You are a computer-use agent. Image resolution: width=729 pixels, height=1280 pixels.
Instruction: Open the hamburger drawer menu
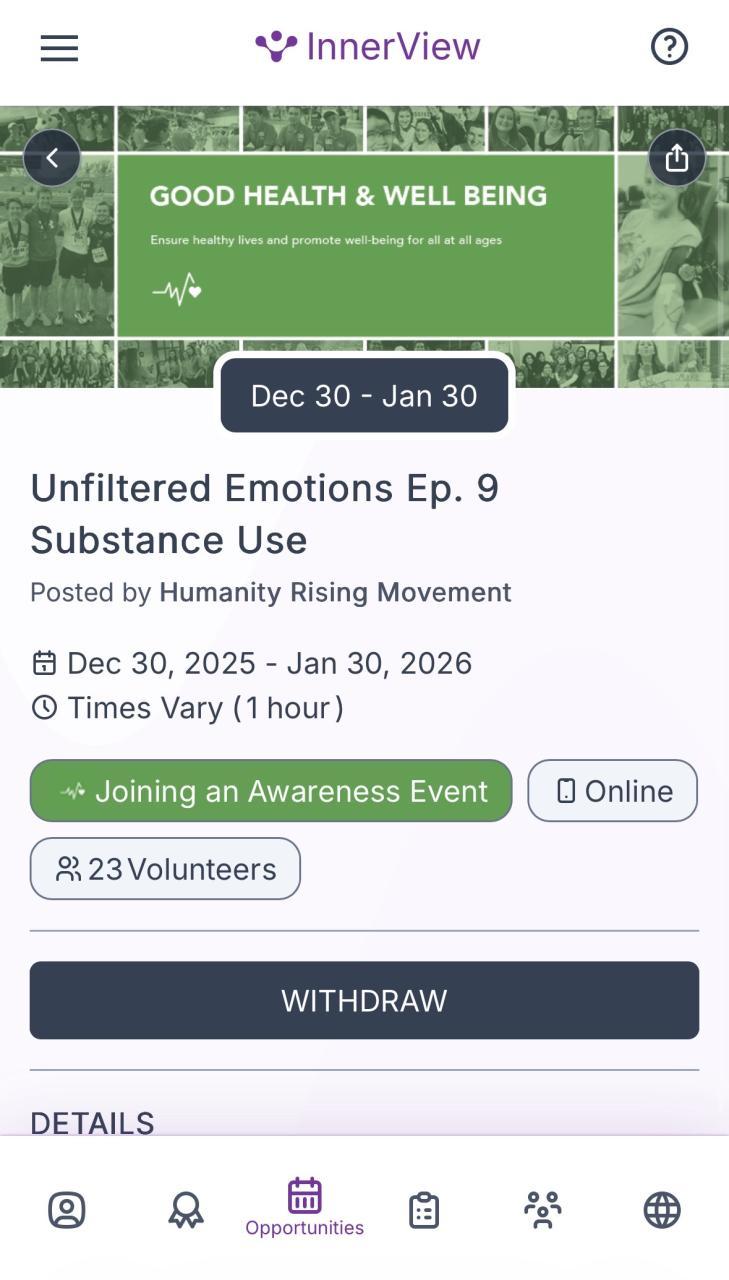point(59,48)
